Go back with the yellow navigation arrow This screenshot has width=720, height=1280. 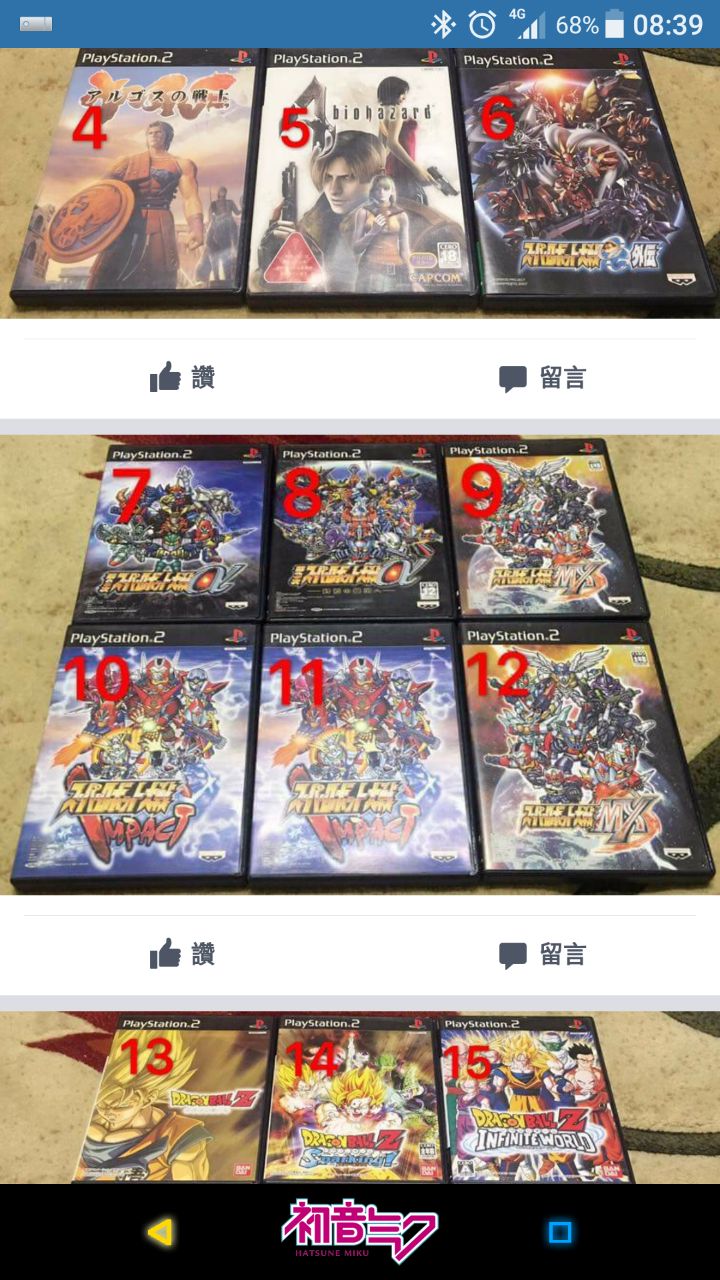tap(159, 1232)
